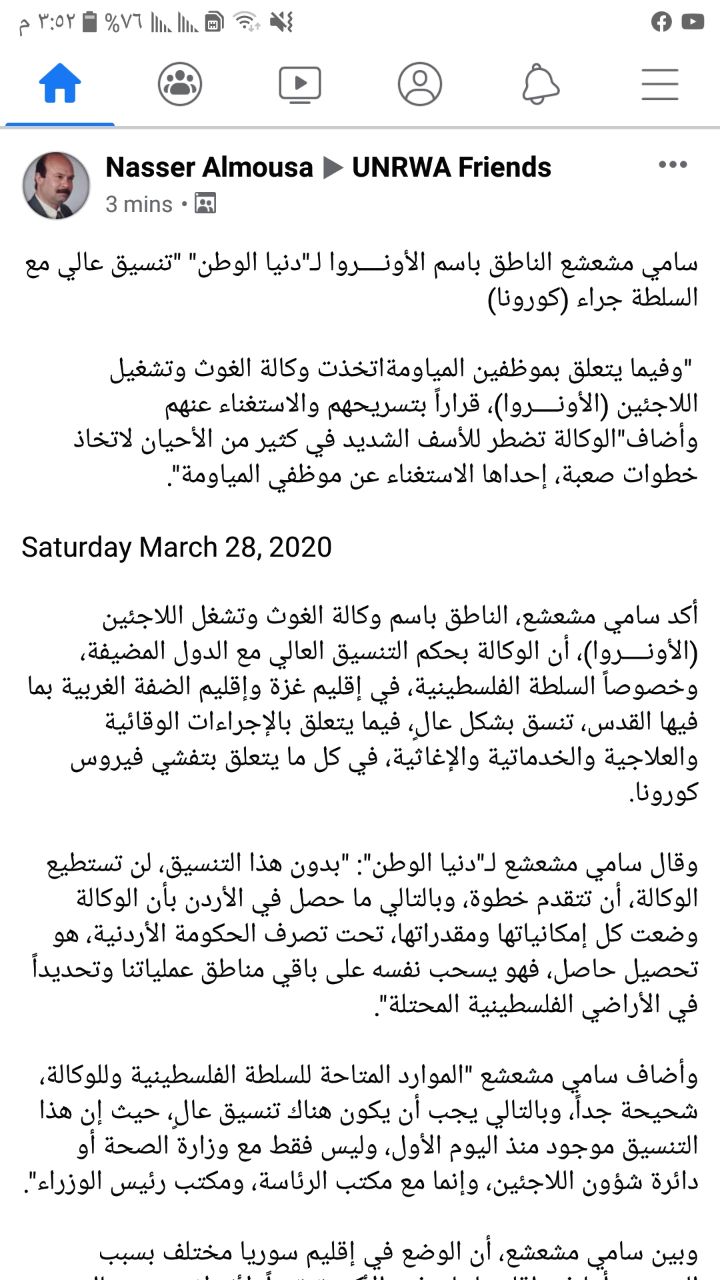Screen dimensions: 720x1280
Task: Open the Profile tab
Action: click(420, 85)
